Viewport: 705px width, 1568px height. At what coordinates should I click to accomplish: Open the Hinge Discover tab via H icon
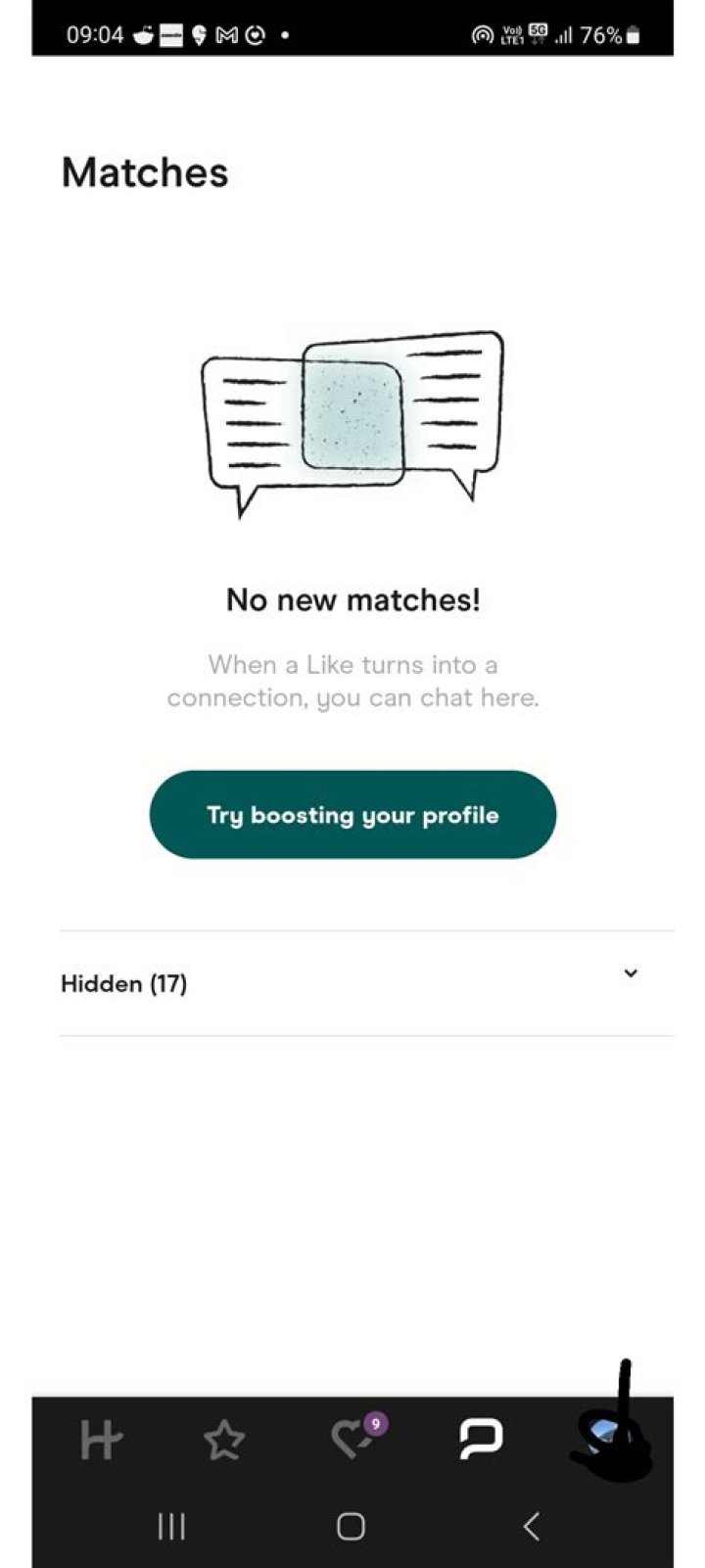[x=98, y=1440]
